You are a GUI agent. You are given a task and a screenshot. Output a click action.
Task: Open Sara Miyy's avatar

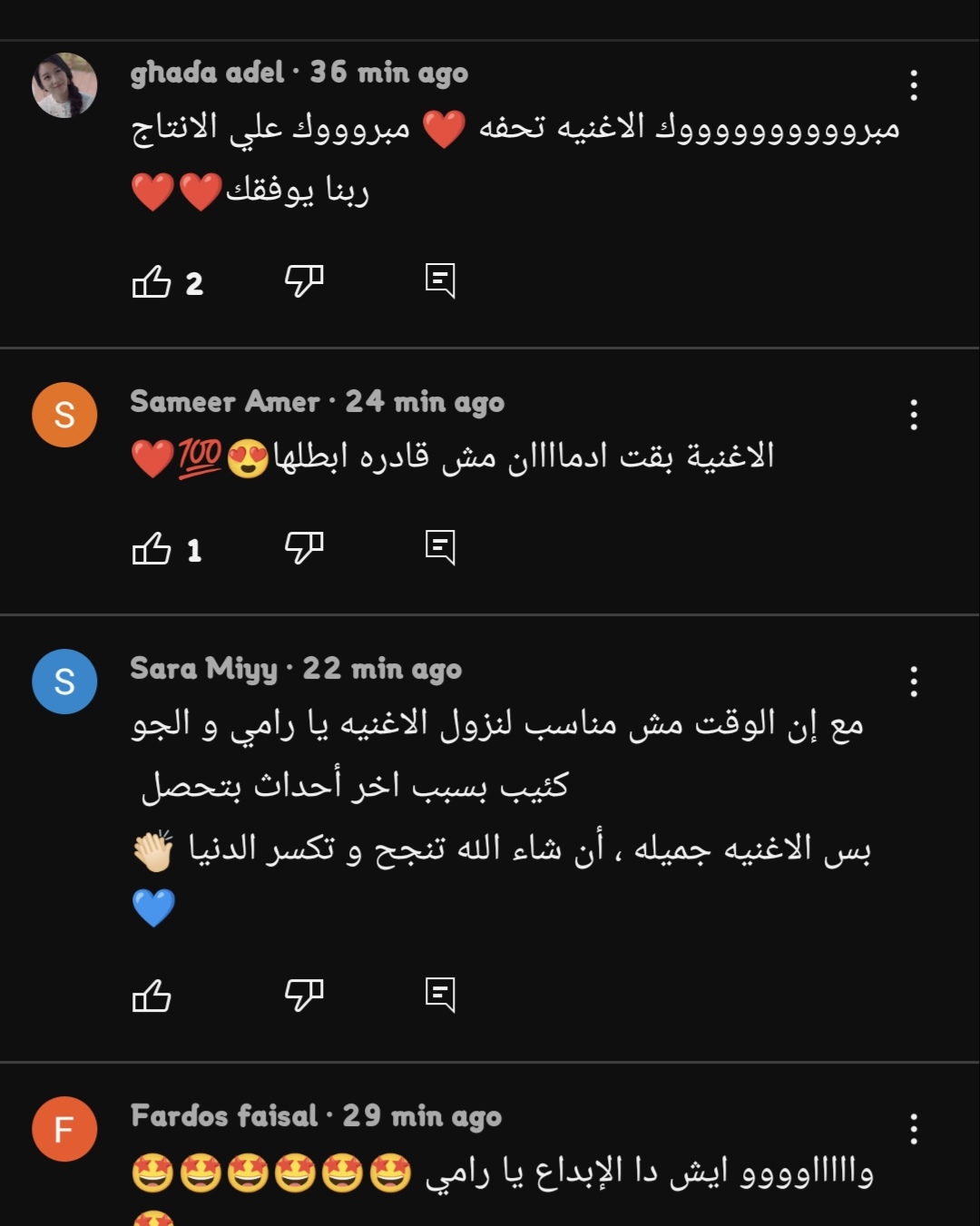(64, 682)
